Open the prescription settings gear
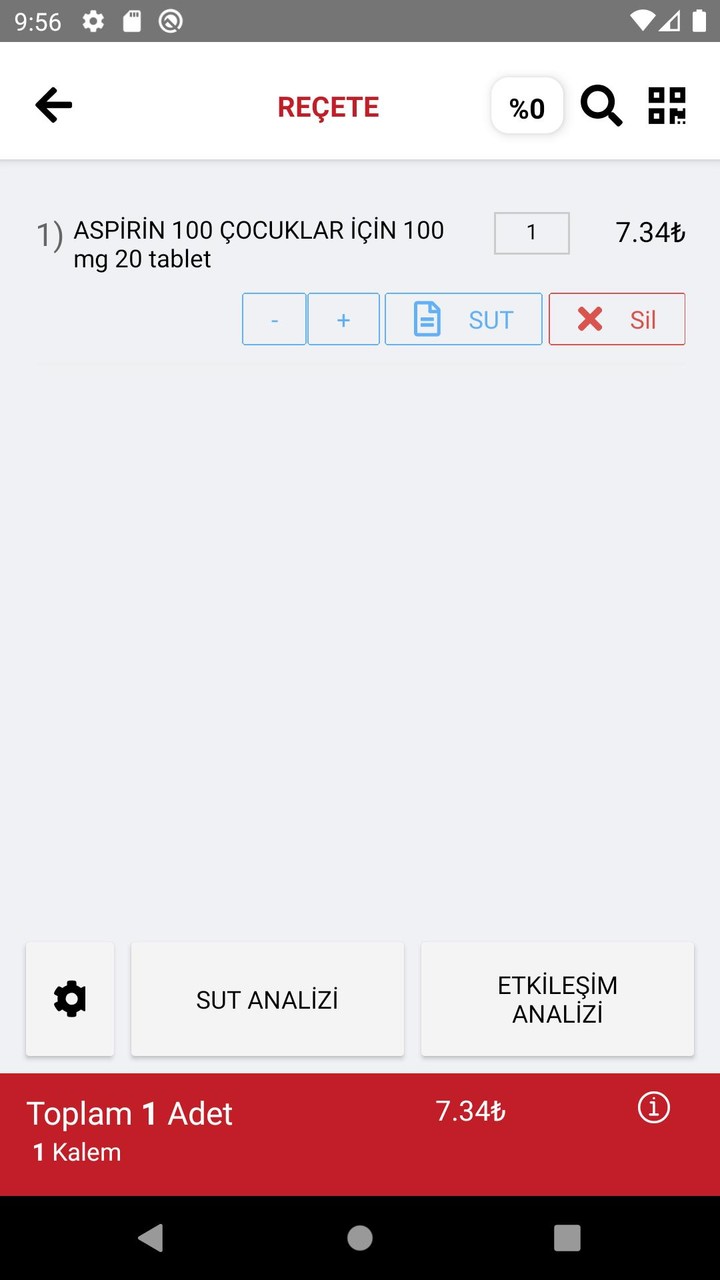 click(69, 998)
